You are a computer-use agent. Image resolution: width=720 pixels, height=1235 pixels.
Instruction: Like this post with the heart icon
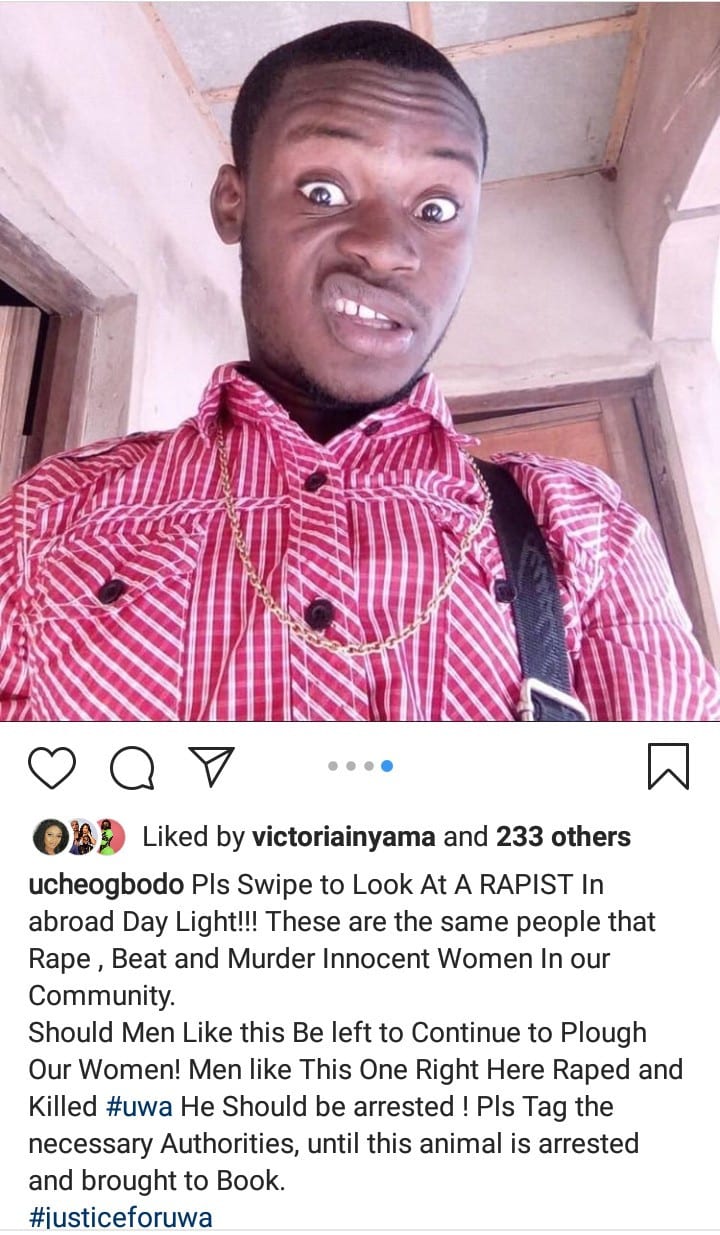[52, 768]
